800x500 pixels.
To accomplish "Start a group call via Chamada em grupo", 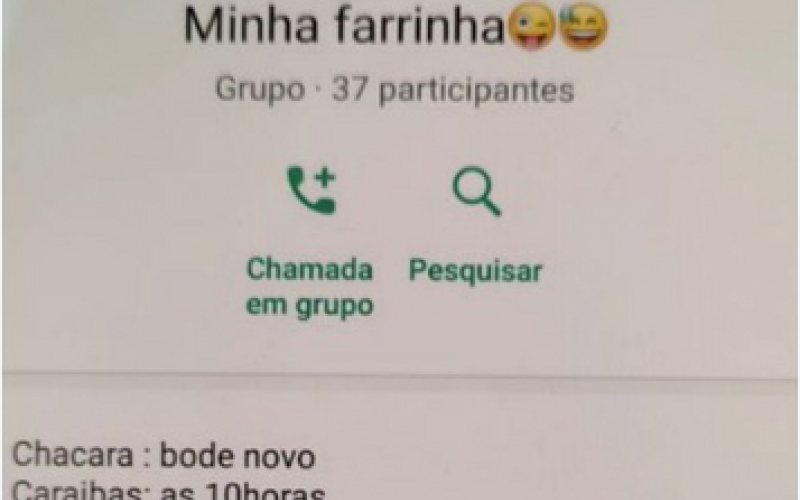I will pos(311,192).
